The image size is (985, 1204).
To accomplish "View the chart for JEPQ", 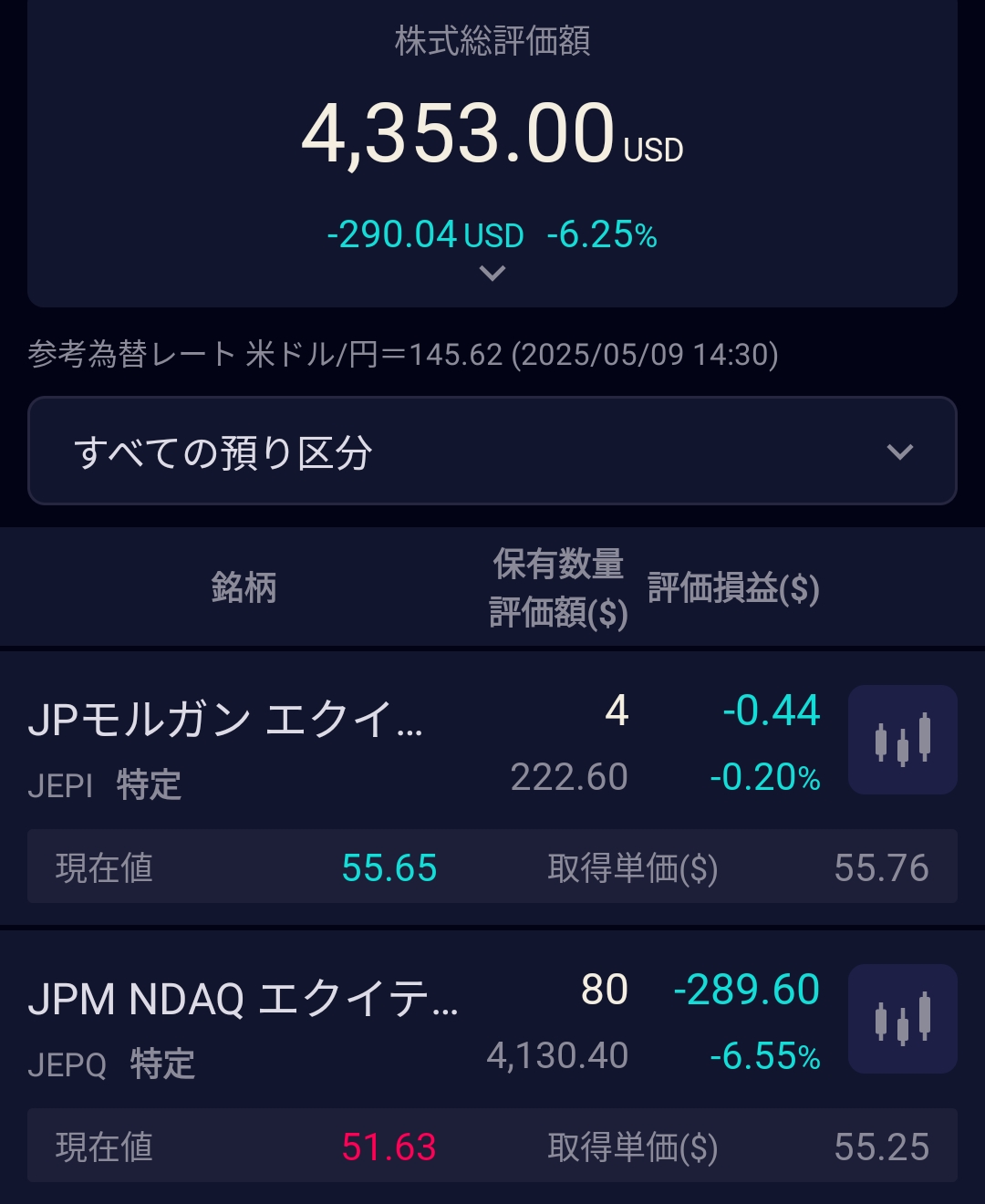I will pyautogui.click(x=902, y=1019).
